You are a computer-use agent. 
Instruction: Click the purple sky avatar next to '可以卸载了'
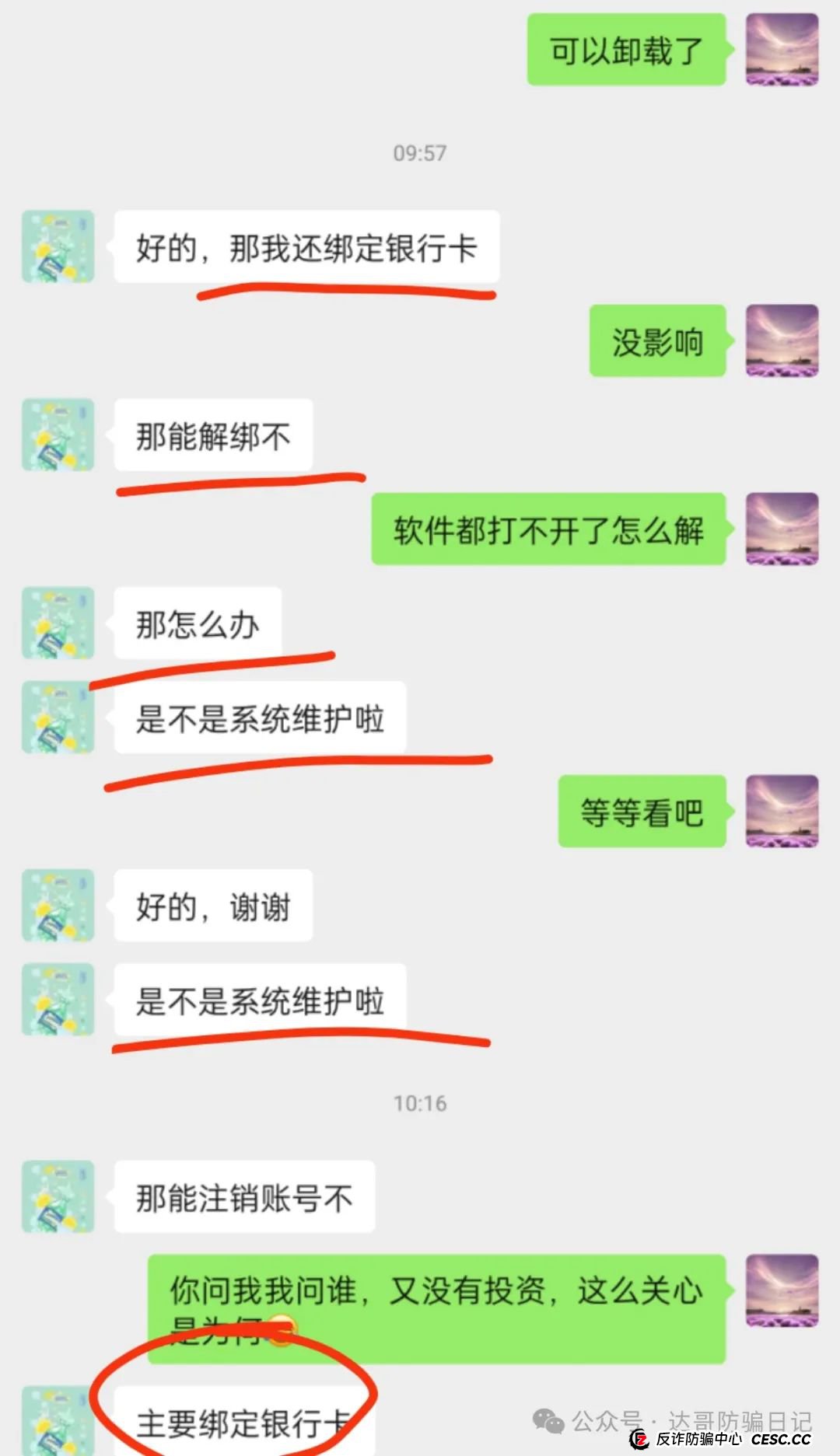coord(782,51)
